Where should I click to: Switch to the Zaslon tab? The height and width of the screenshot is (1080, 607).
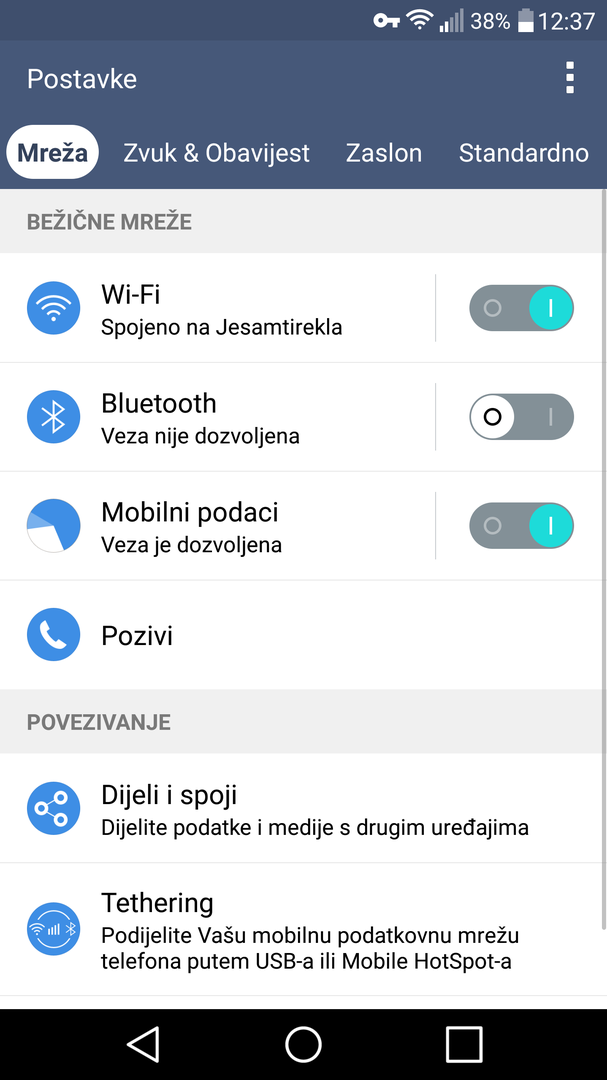pyautogui.click(x=384, y=153)
